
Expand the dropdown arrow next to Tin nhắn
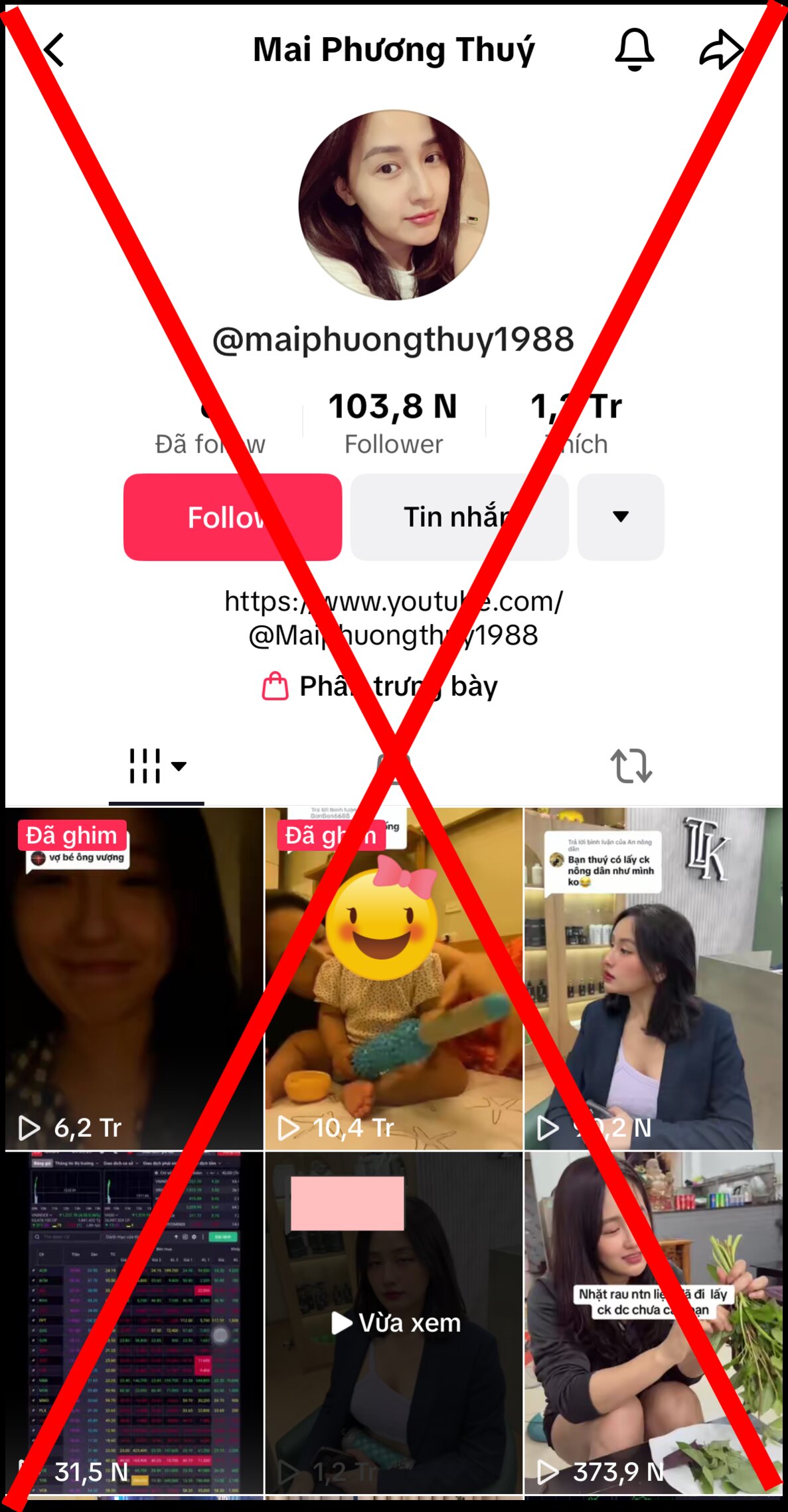point(620,517)
